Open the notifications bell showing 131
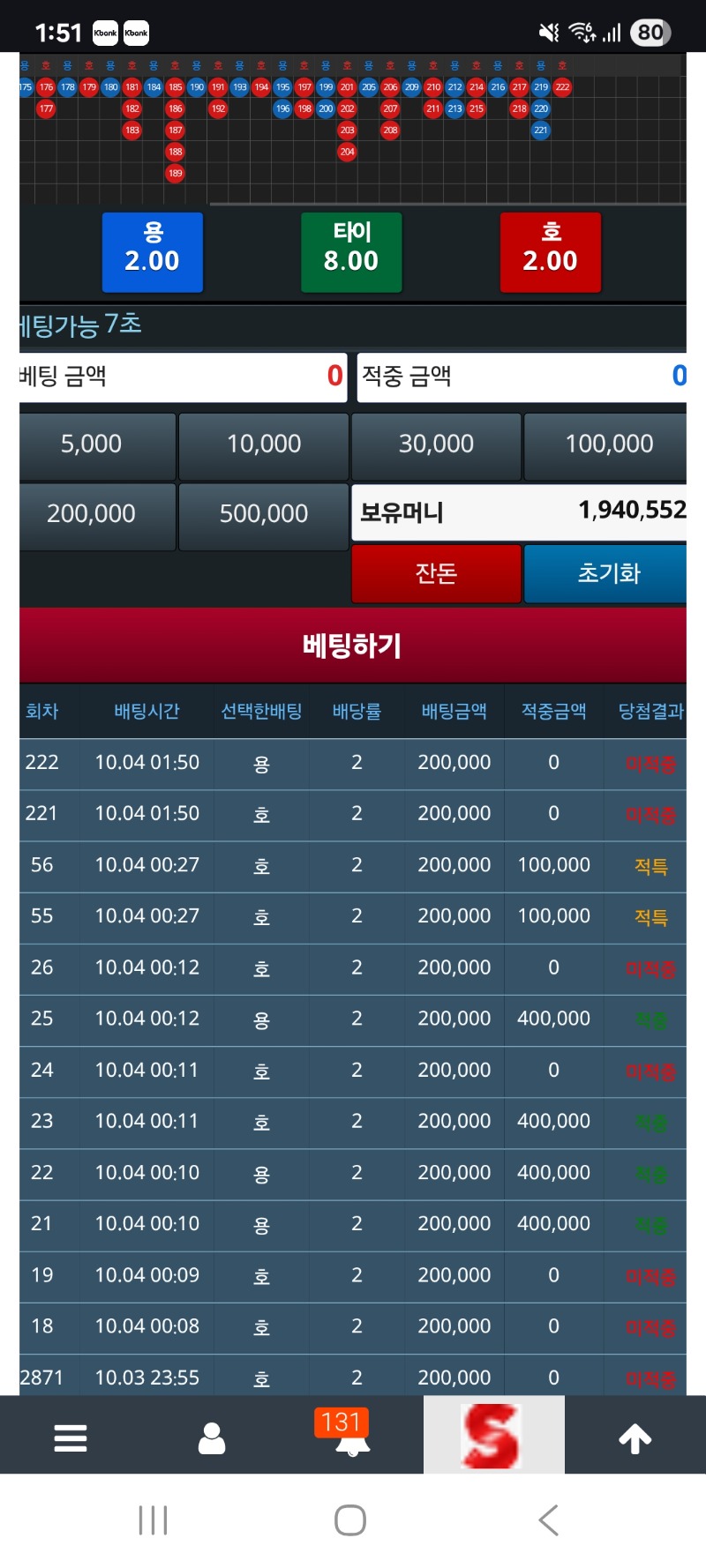Screen dimensions: 706x1568 pyautogui.click(x=352, y=1437)
